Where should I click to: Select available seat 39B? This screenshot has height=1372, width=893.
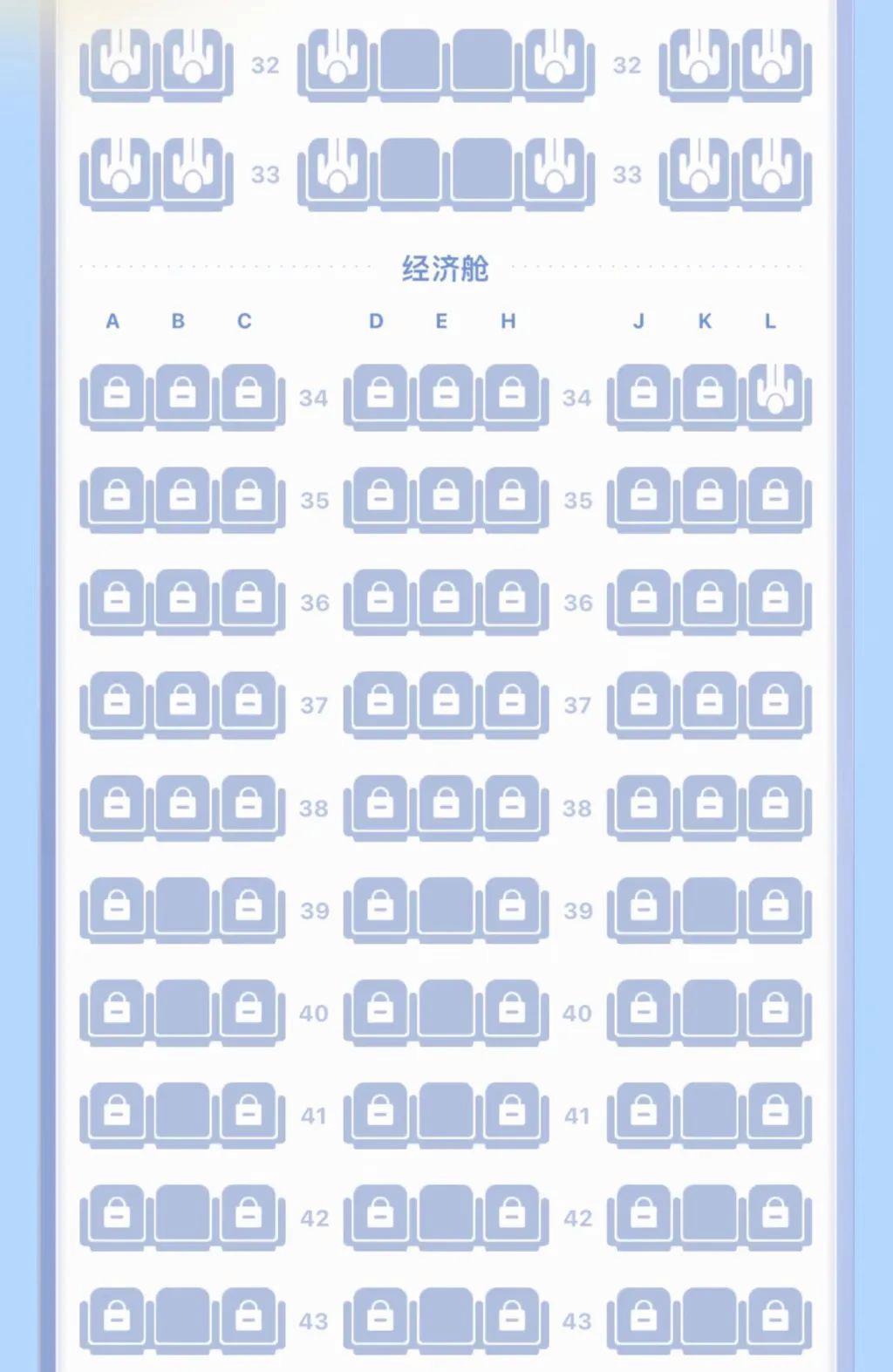tap(182, 907)
